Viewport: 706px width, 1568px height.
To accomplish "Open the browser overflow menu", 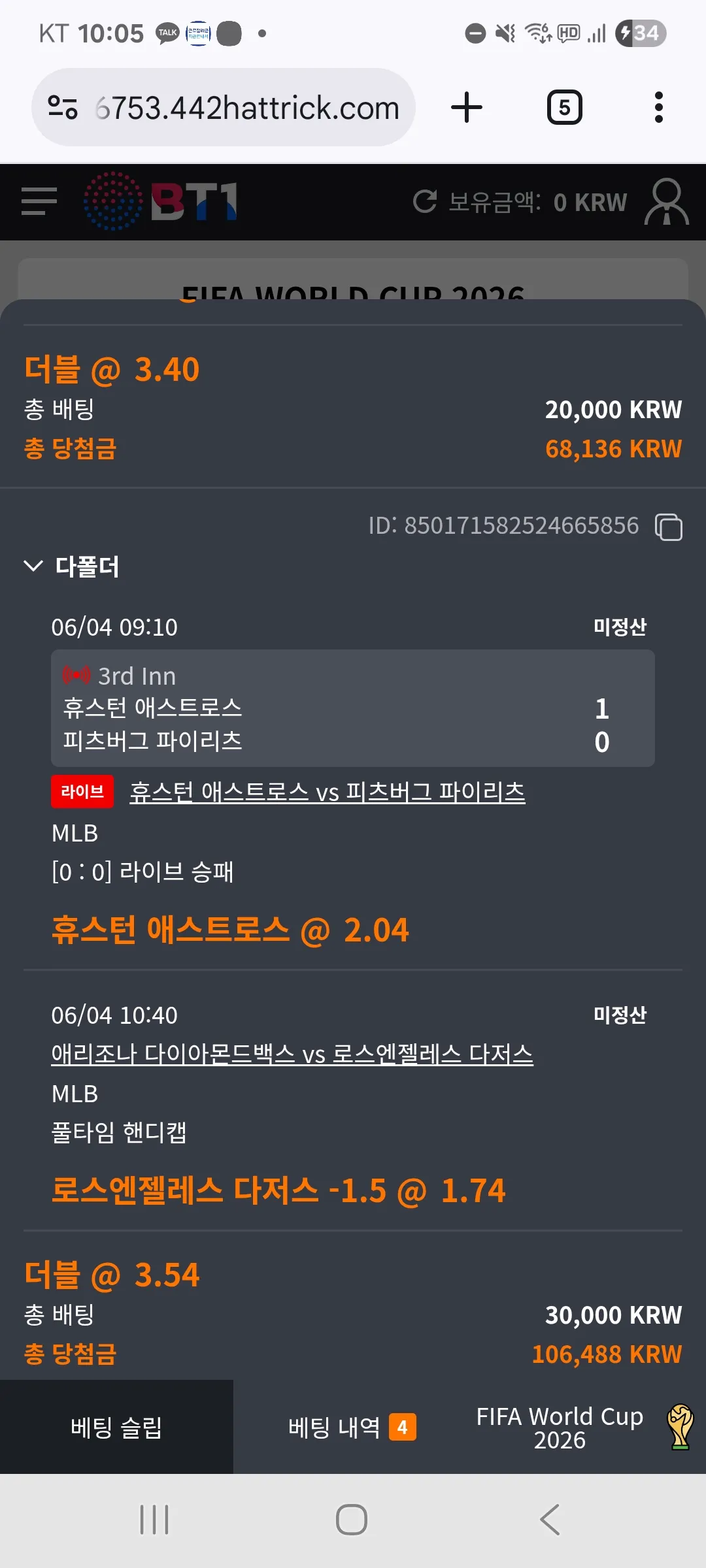I will click(658, 108).
